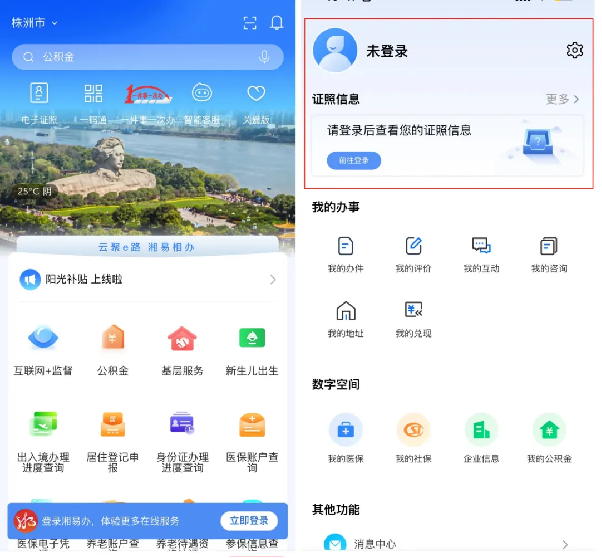Tap the 立即登录 button
This screenshot has height=558, width=602.
248,521
